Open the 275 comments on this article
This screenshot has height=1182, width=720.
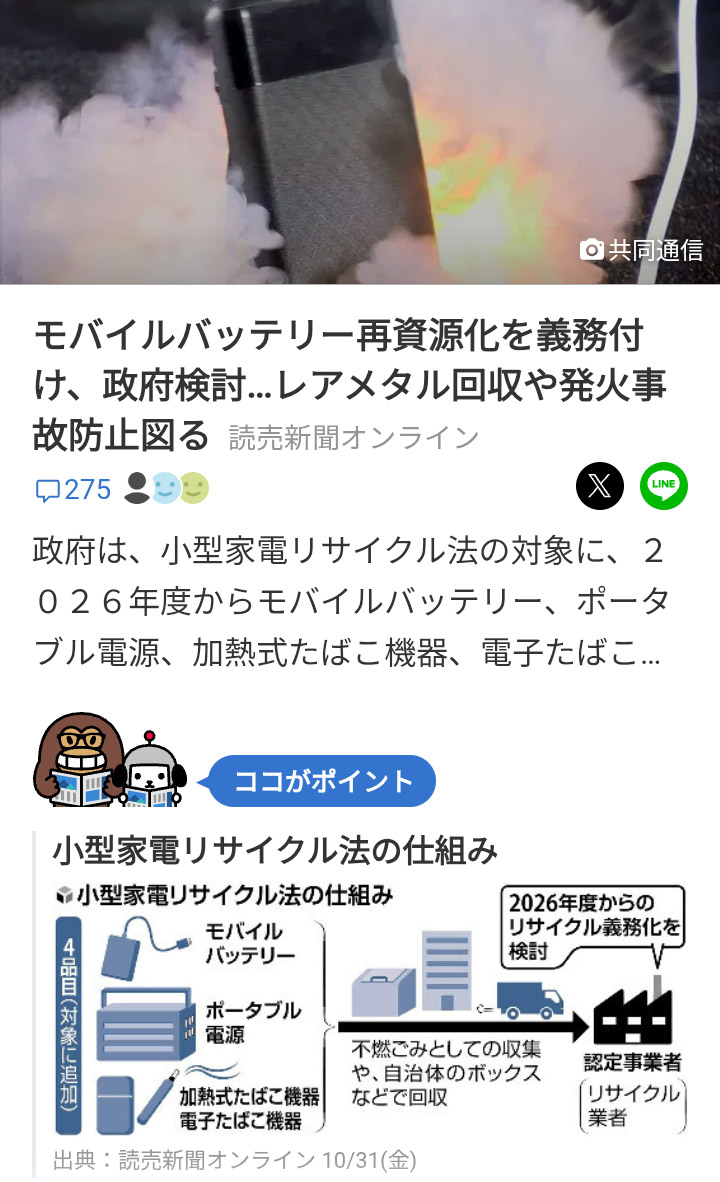pyautogui.click(x=74, y=489)
